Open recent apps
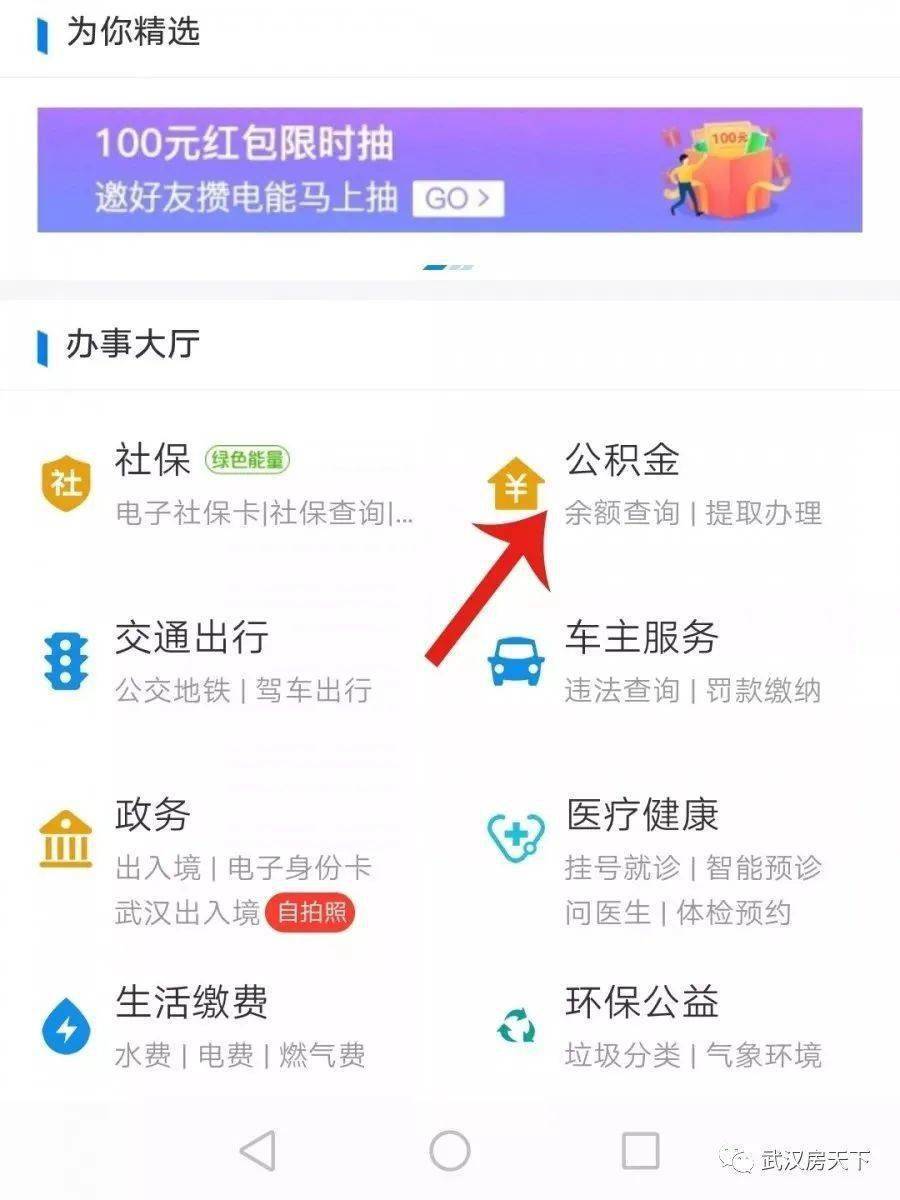 point(640,1151)
